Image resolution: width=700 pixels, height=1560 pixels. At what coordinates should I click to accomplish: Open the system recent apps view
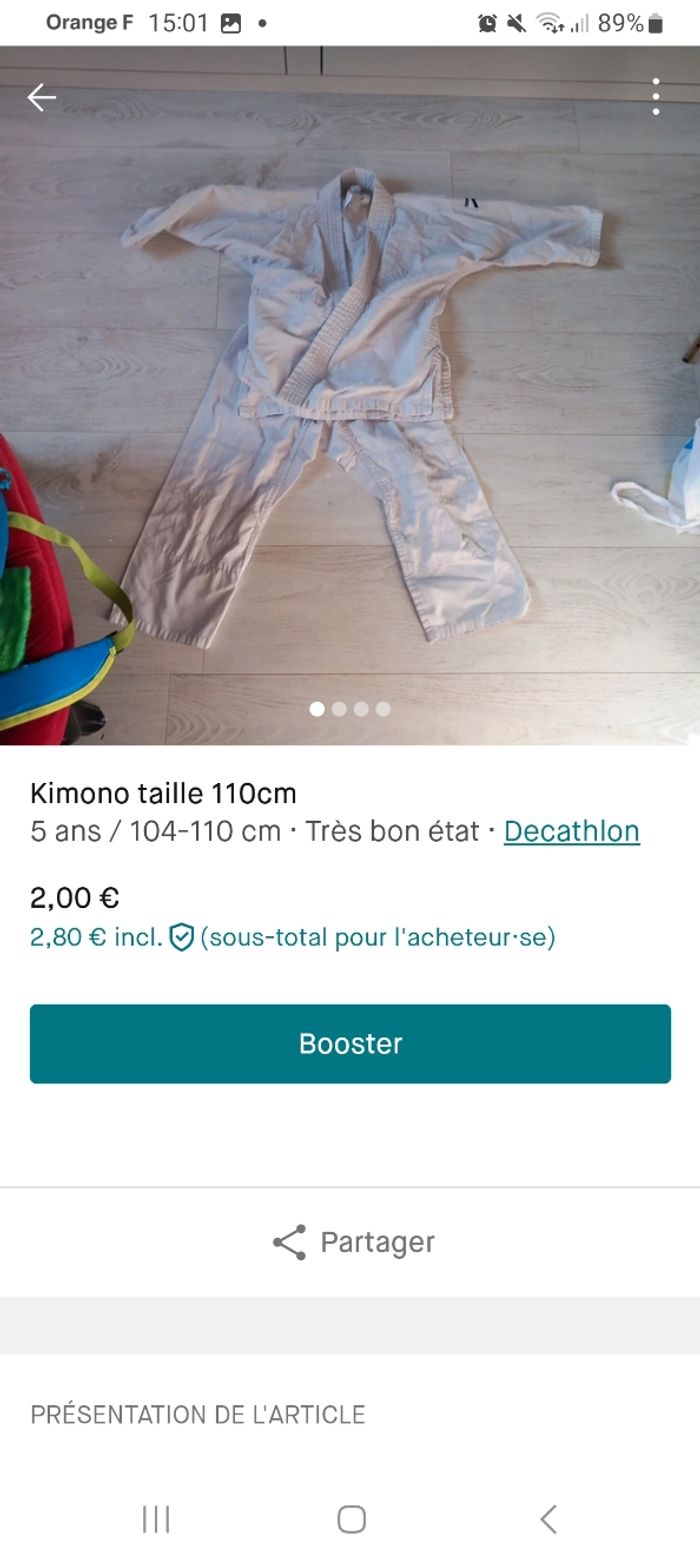[x=156, y=1519]
